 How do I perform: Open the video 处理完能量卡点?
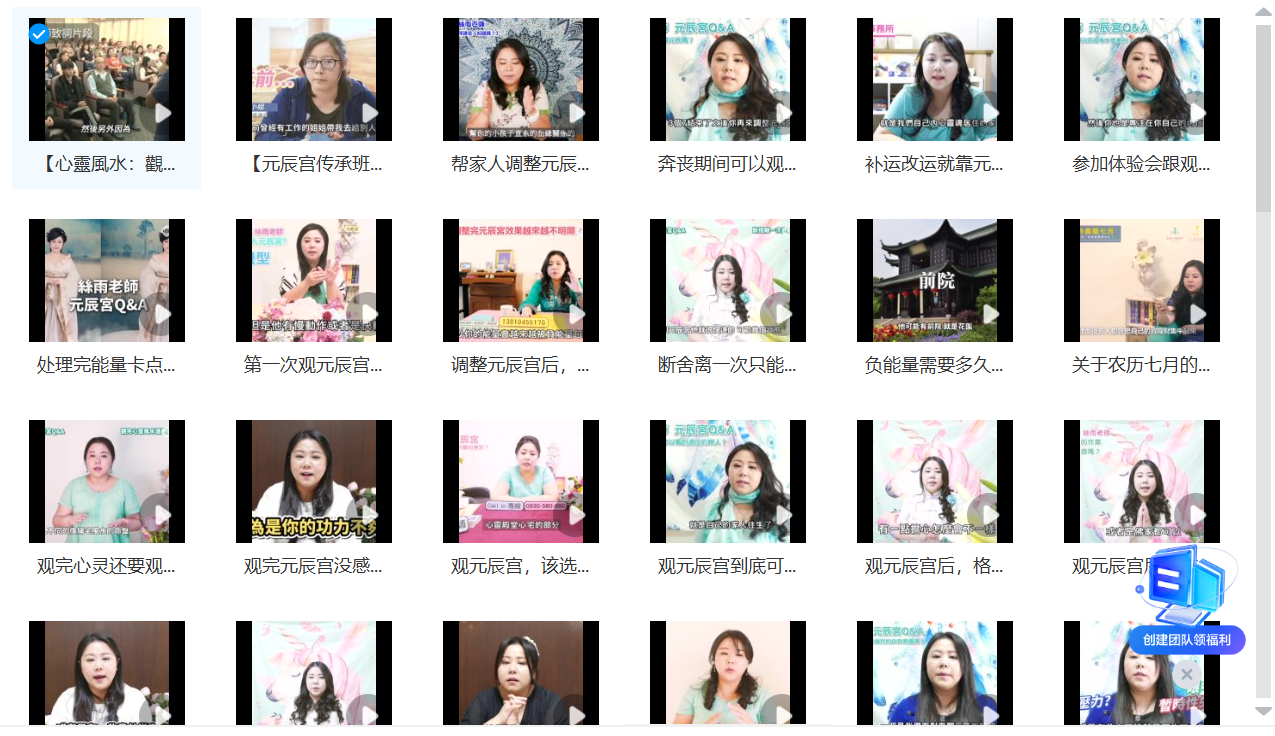click(106, 281)
